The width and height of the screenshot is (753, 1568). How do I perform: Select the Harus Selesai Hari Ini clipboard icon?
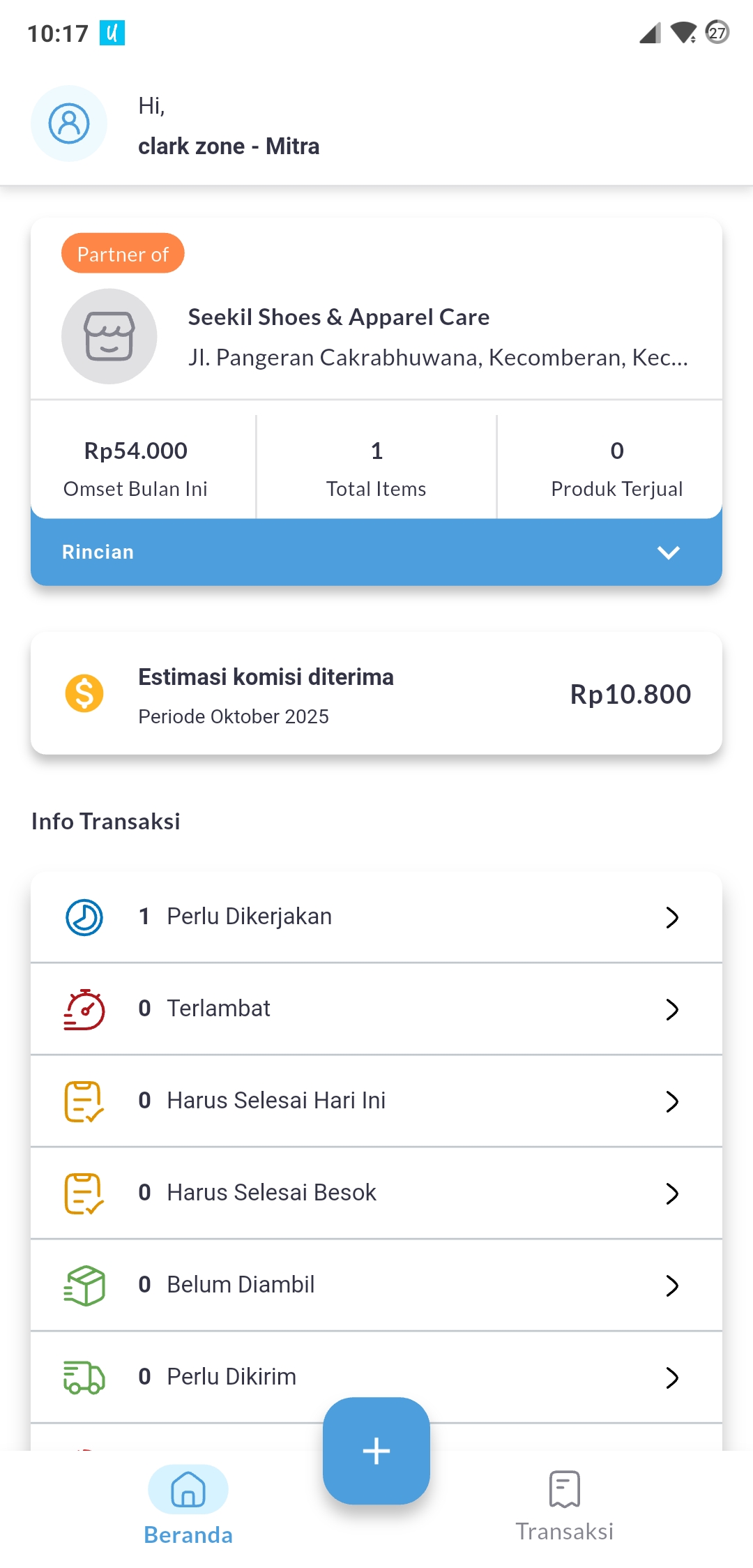(x=83, y=1101)
